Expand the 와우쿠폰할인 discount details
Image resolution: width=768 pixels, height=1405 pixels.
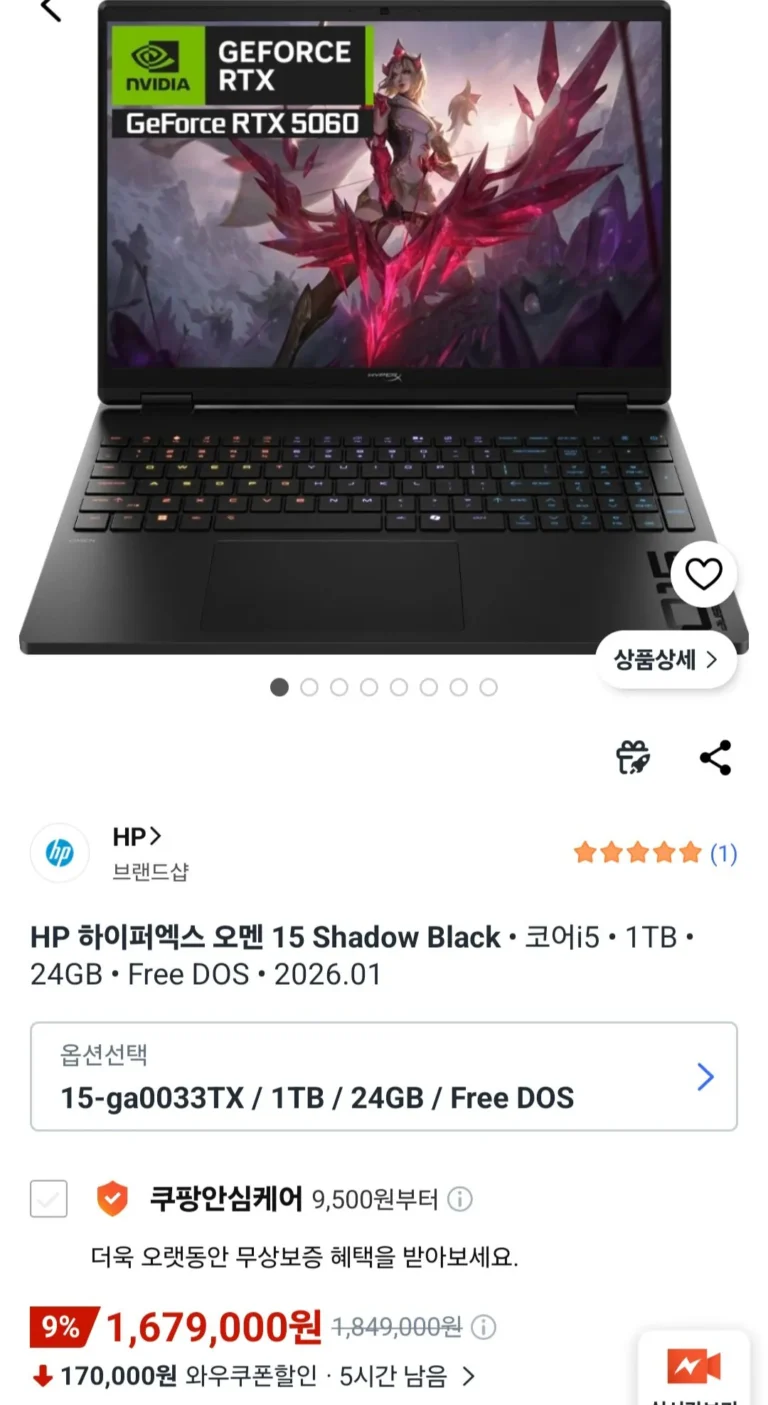tap(468, 1377)
